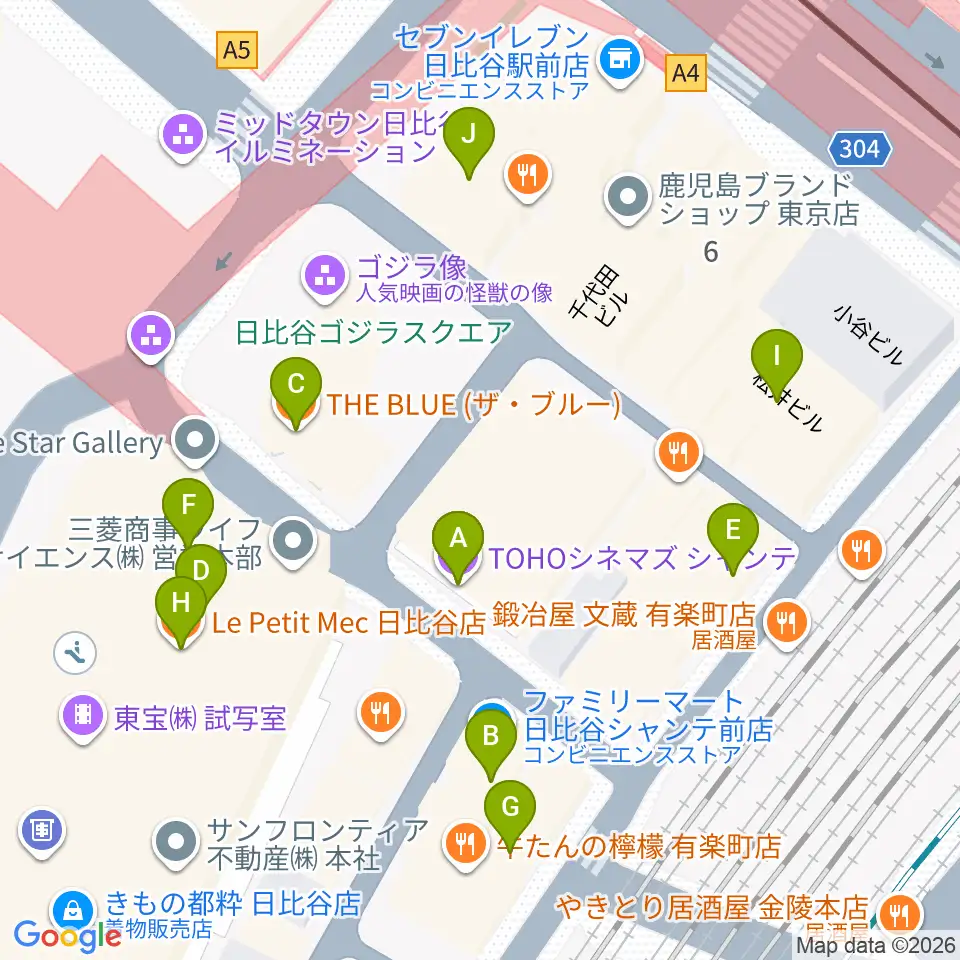Select the green marker labeled H
Image resolution: width=960 pixels, height=960 pixels.
(x=181, y=608)
